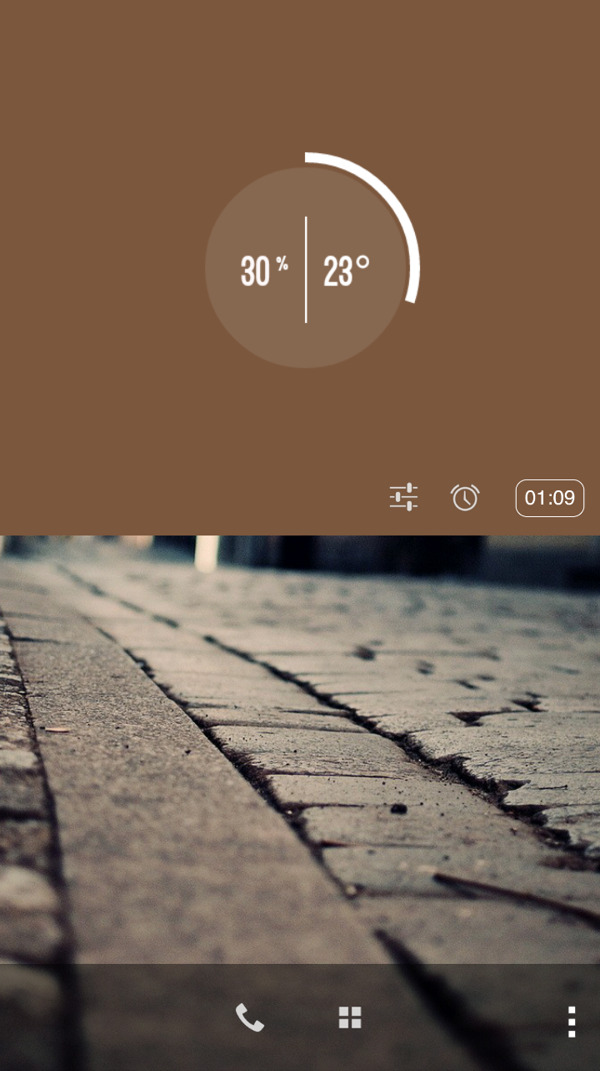Tap the battery and temperature circle widget
Screen dimensions: 600x1071
pyautogui.click(x=306, y=269)
